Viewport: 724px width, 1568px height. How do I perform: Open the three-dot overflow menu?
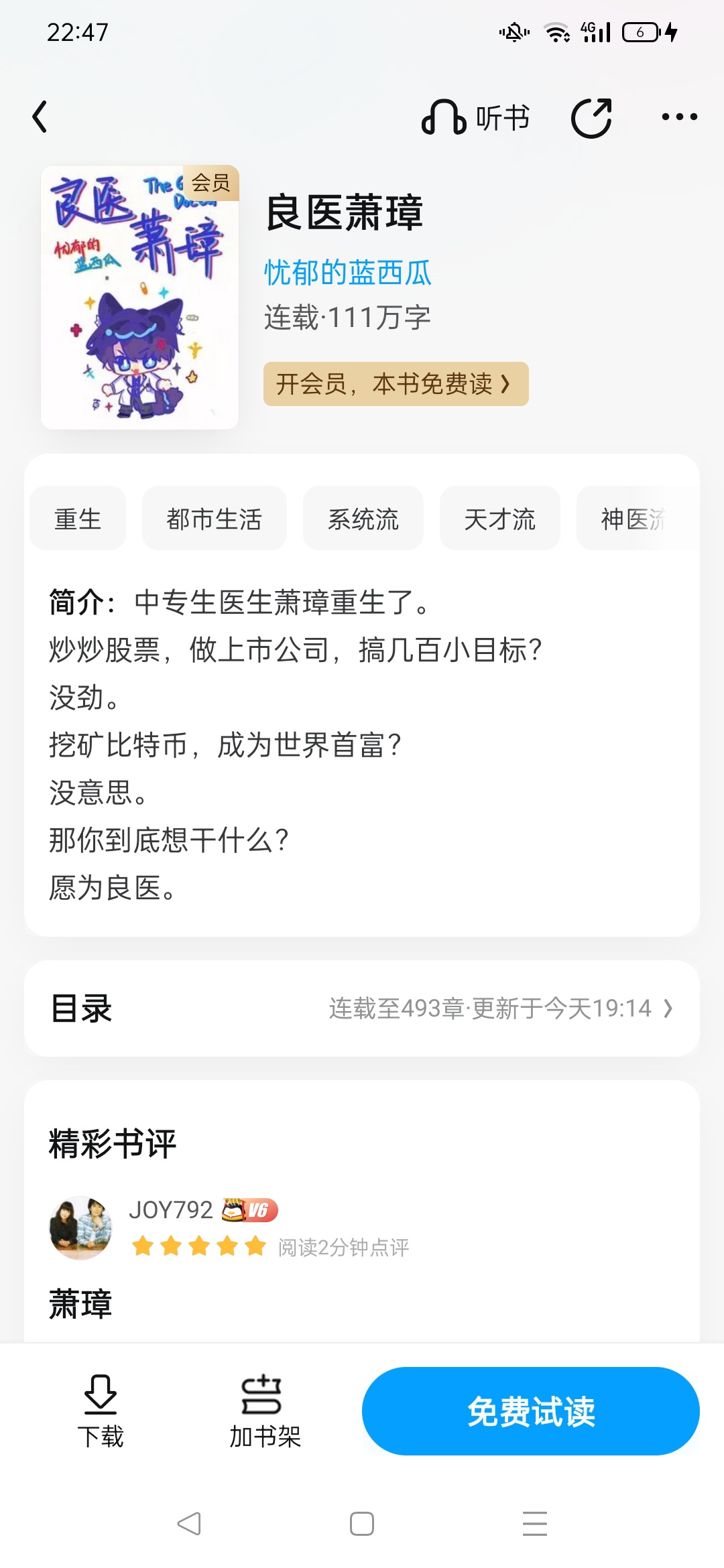click(679, 117)
